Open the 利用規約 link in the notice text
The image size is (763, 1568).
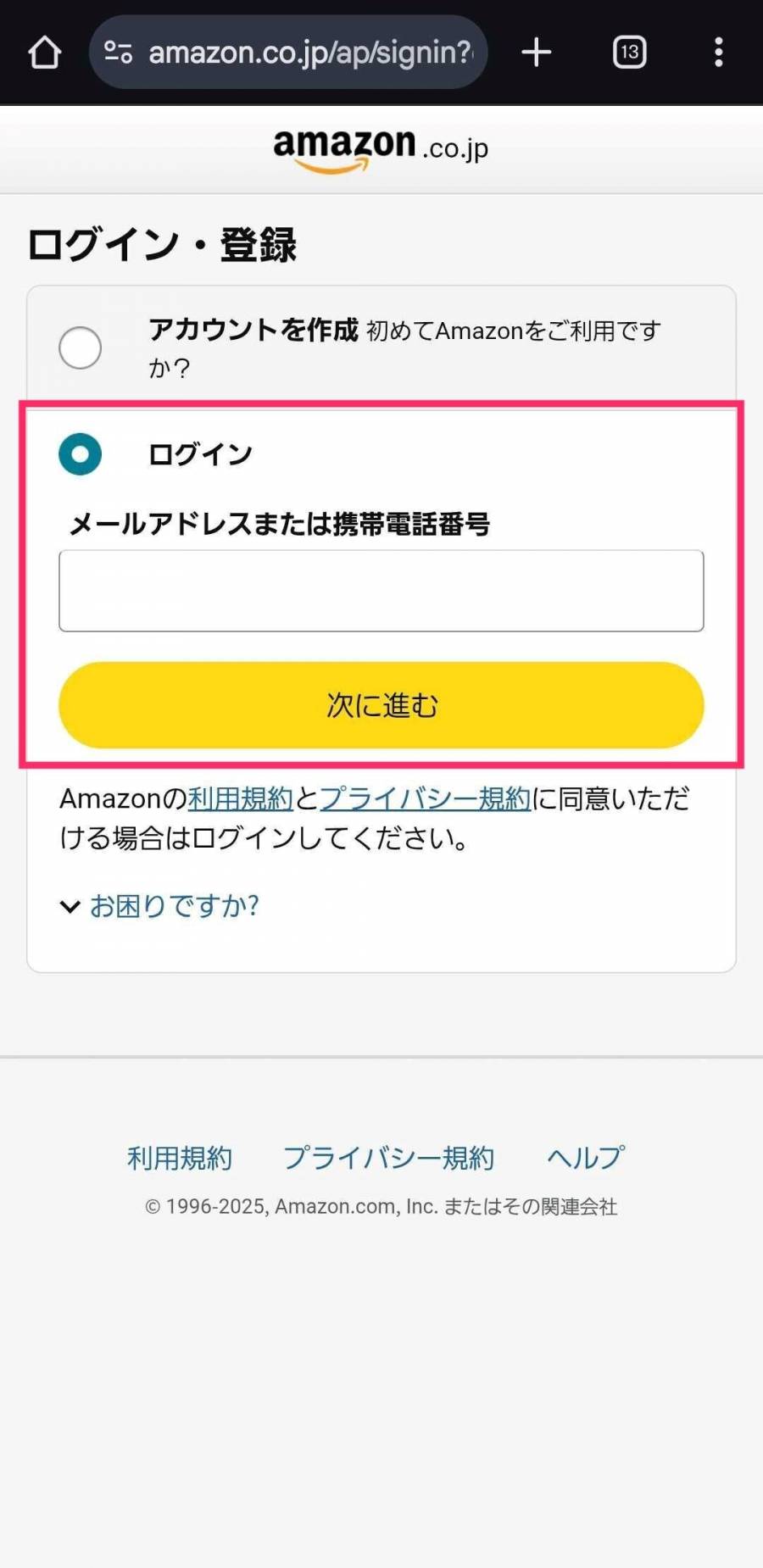pyautogui.click(x=241, y=798)
